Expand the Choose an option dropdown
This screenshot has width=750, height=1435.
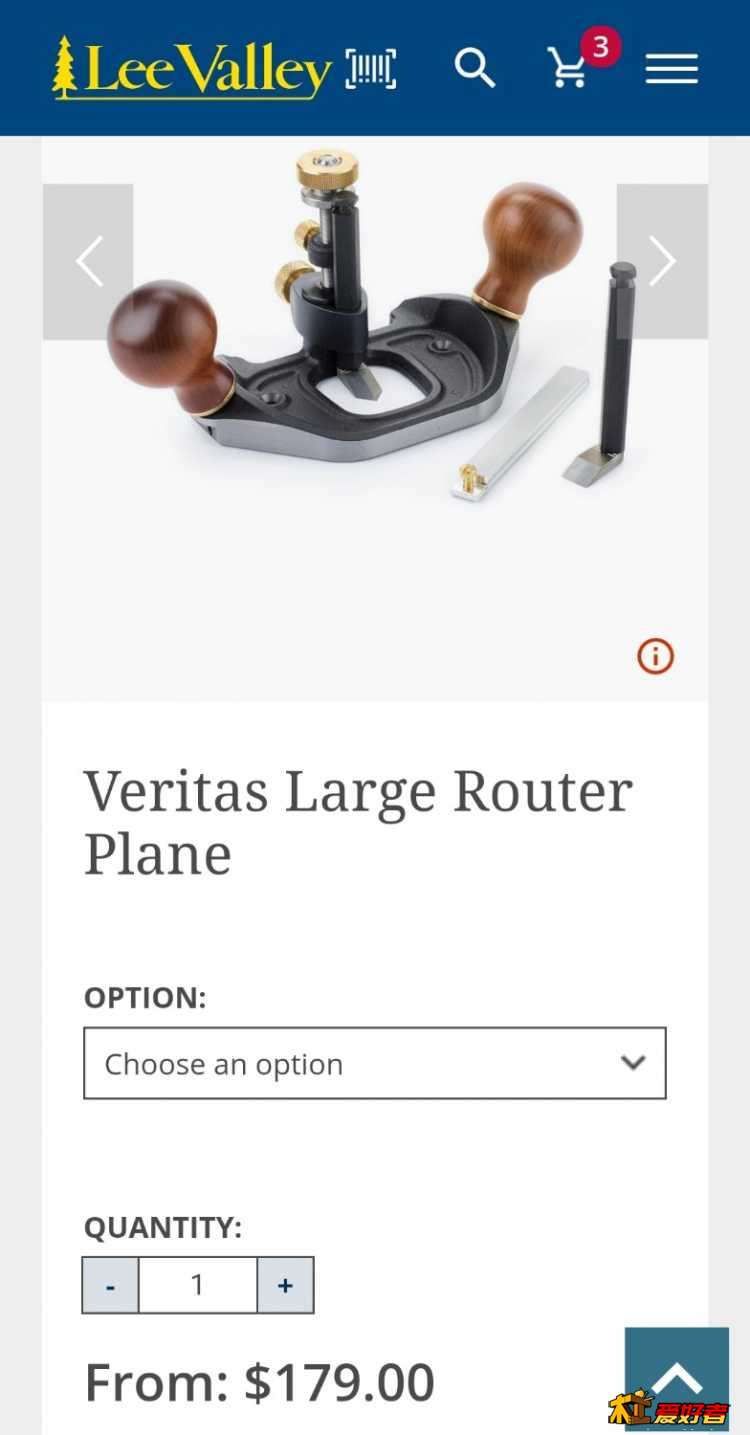click(x=374, y=1063)
